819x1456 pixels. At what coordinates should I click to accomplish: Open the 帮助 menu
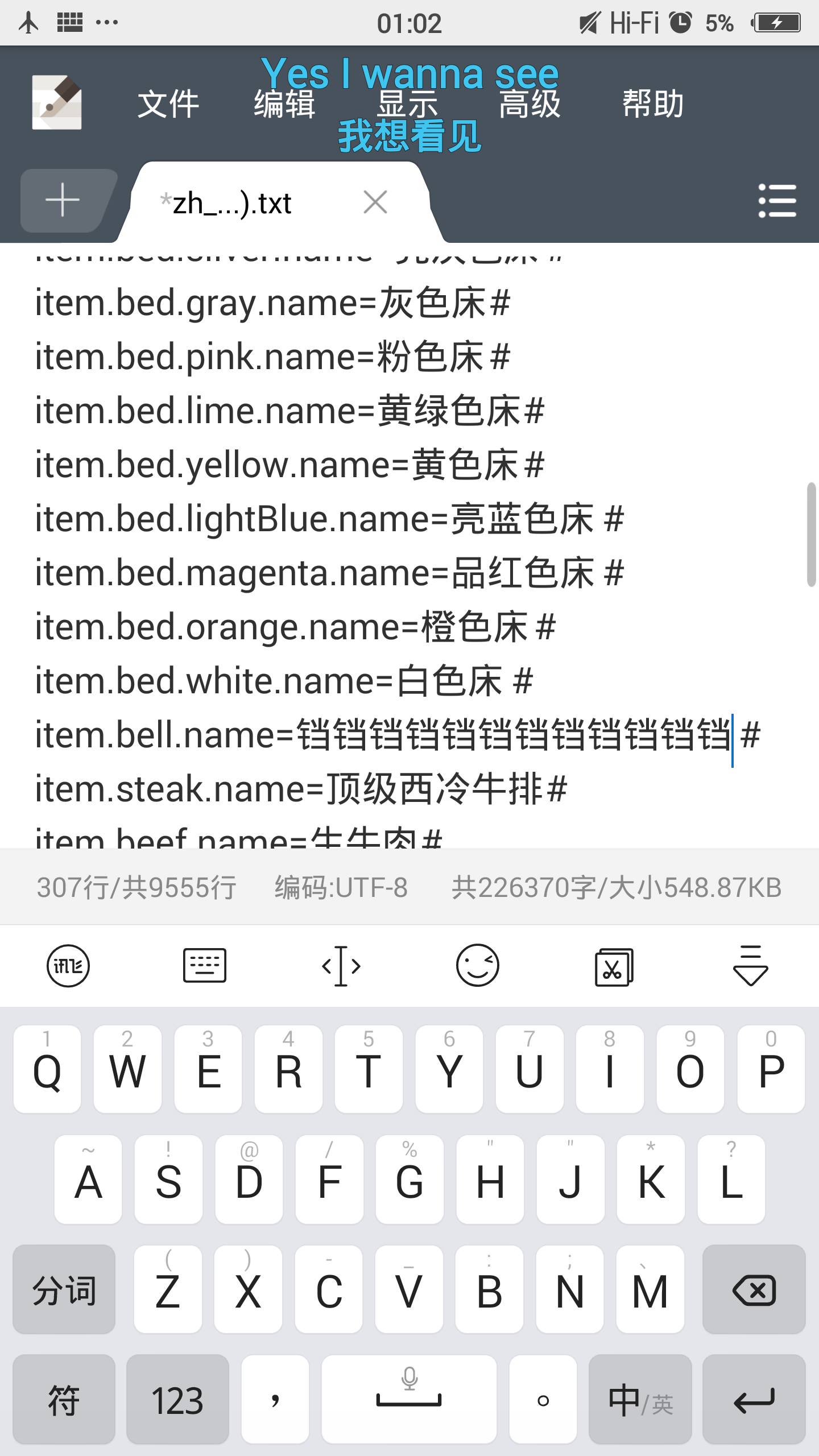point(652,104)
